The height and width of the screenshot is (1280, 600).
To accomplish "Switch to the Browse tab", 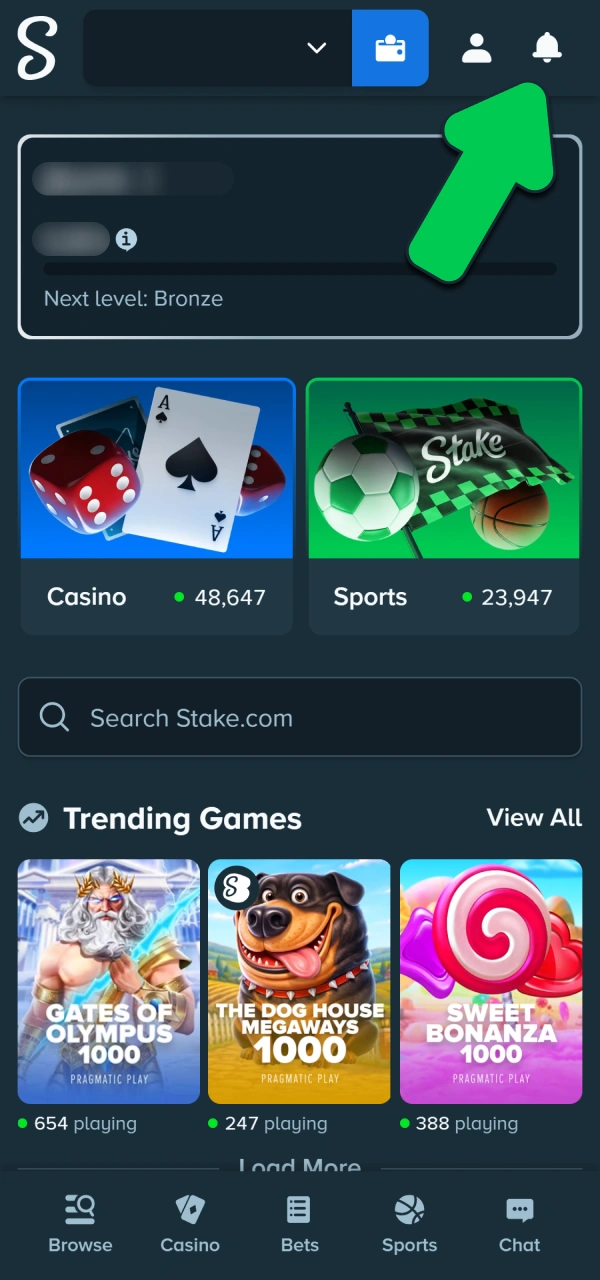I will pyautogui.click(x=80, y=1225).
